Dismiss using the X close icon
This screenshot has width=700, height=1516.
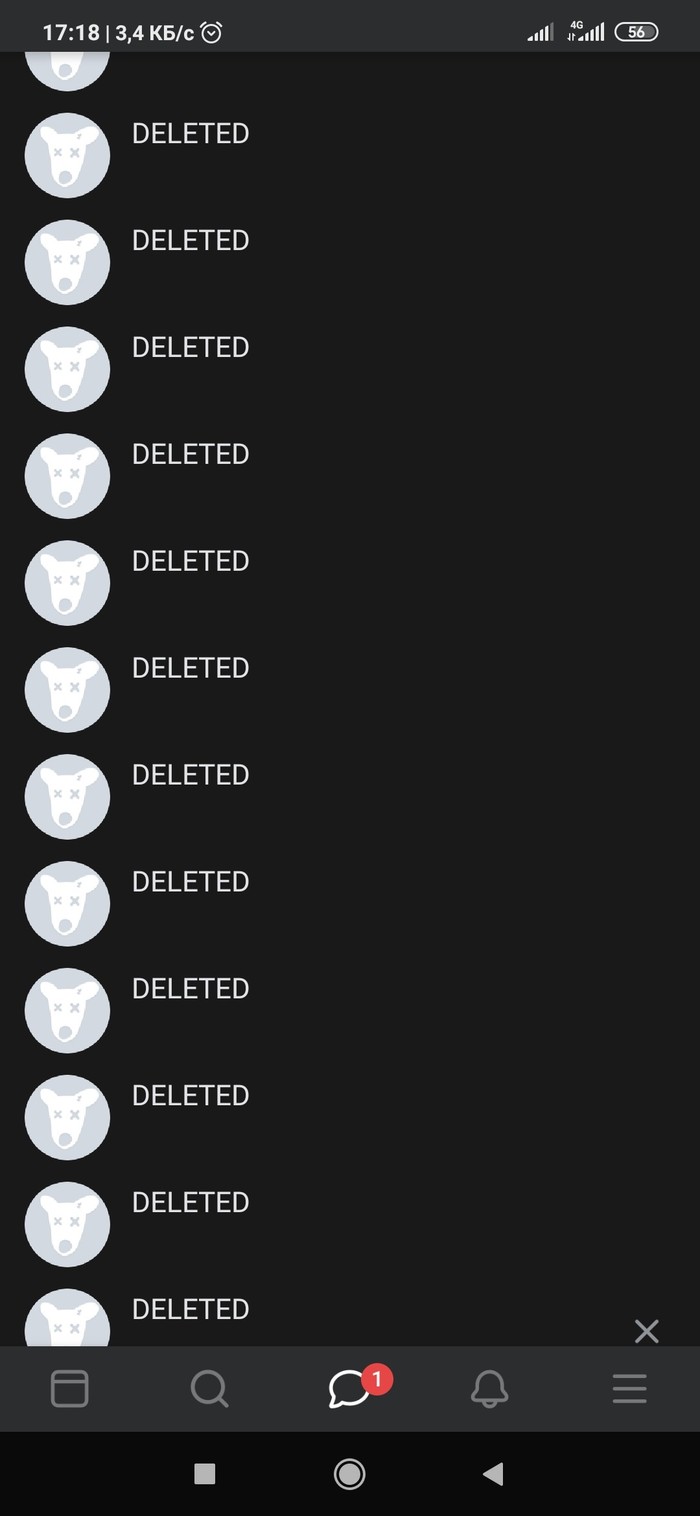(646, 1331)
